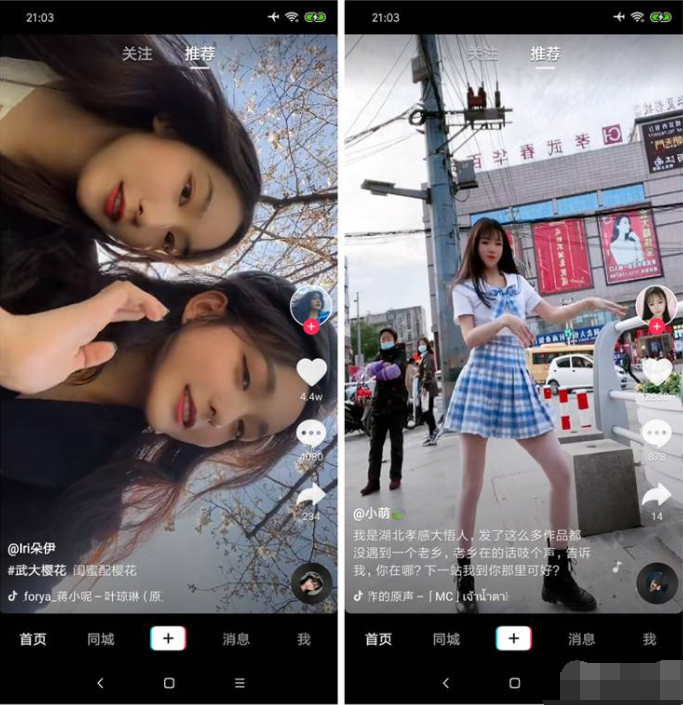Open comments on @小萌's video

pyautogui.click(x=657, y=433)
